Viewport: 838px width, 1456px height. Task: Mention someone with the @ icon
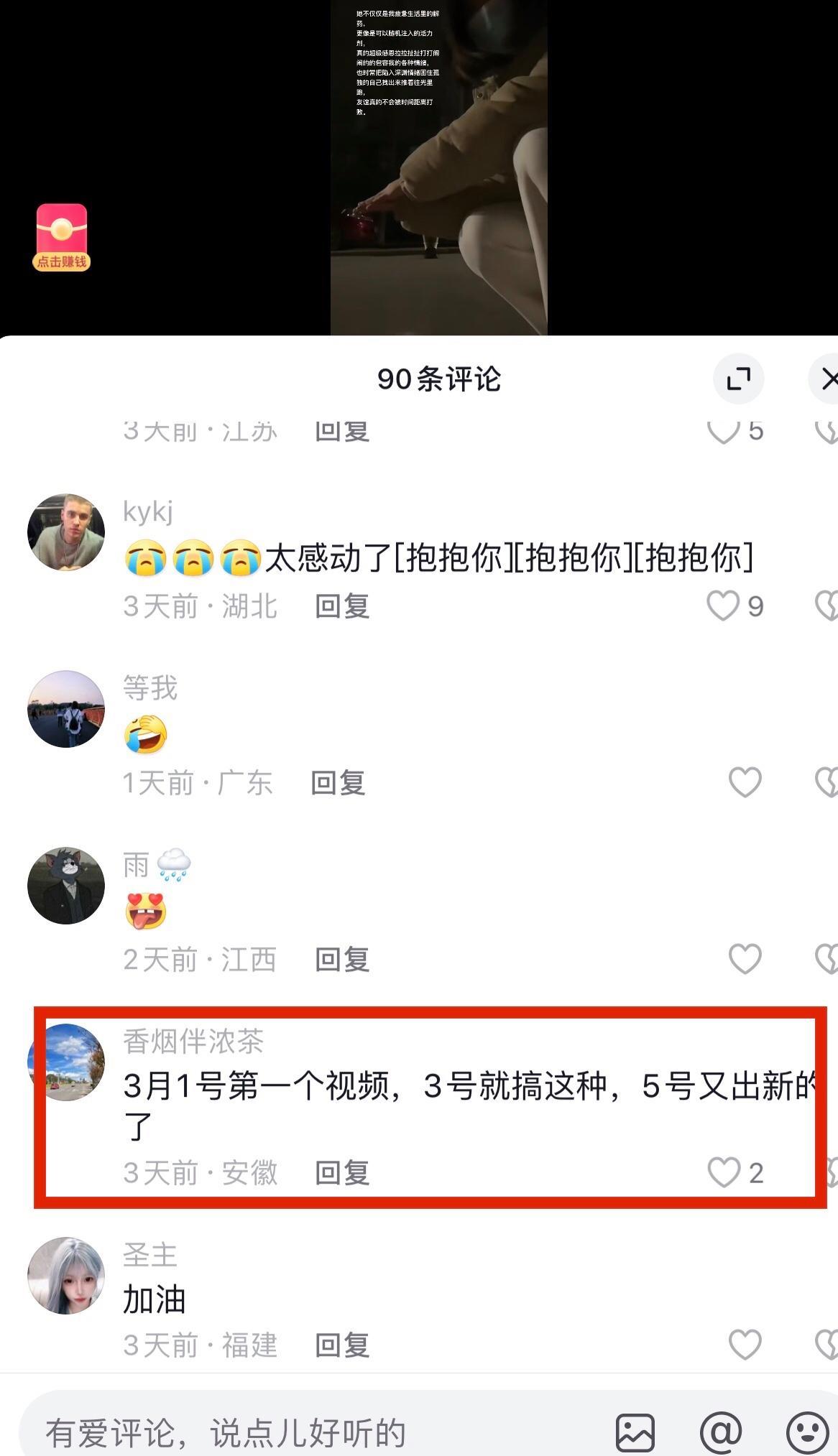[721, 1432]
